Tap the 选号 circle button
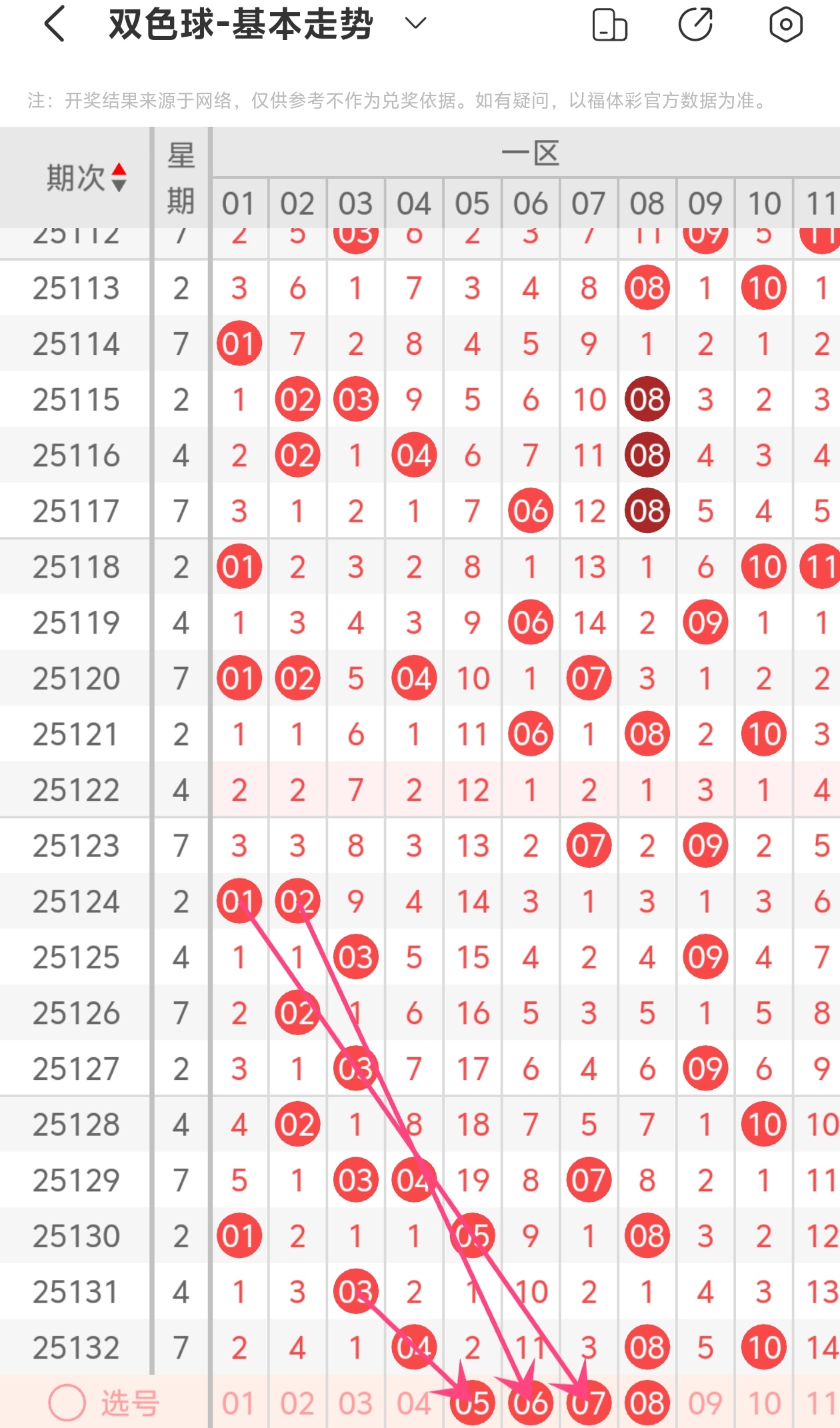The image size is (840, 1428). coord(68,1403)
